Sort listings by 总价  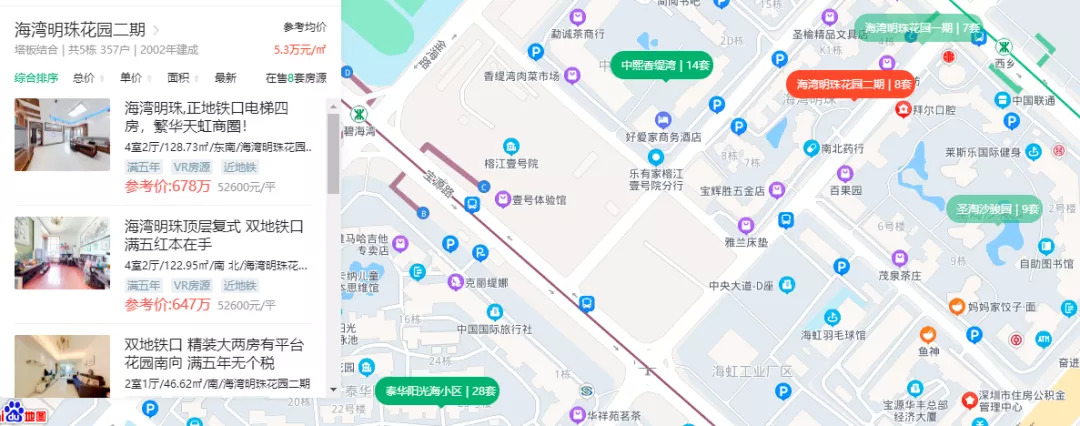(x=84, y=77)
